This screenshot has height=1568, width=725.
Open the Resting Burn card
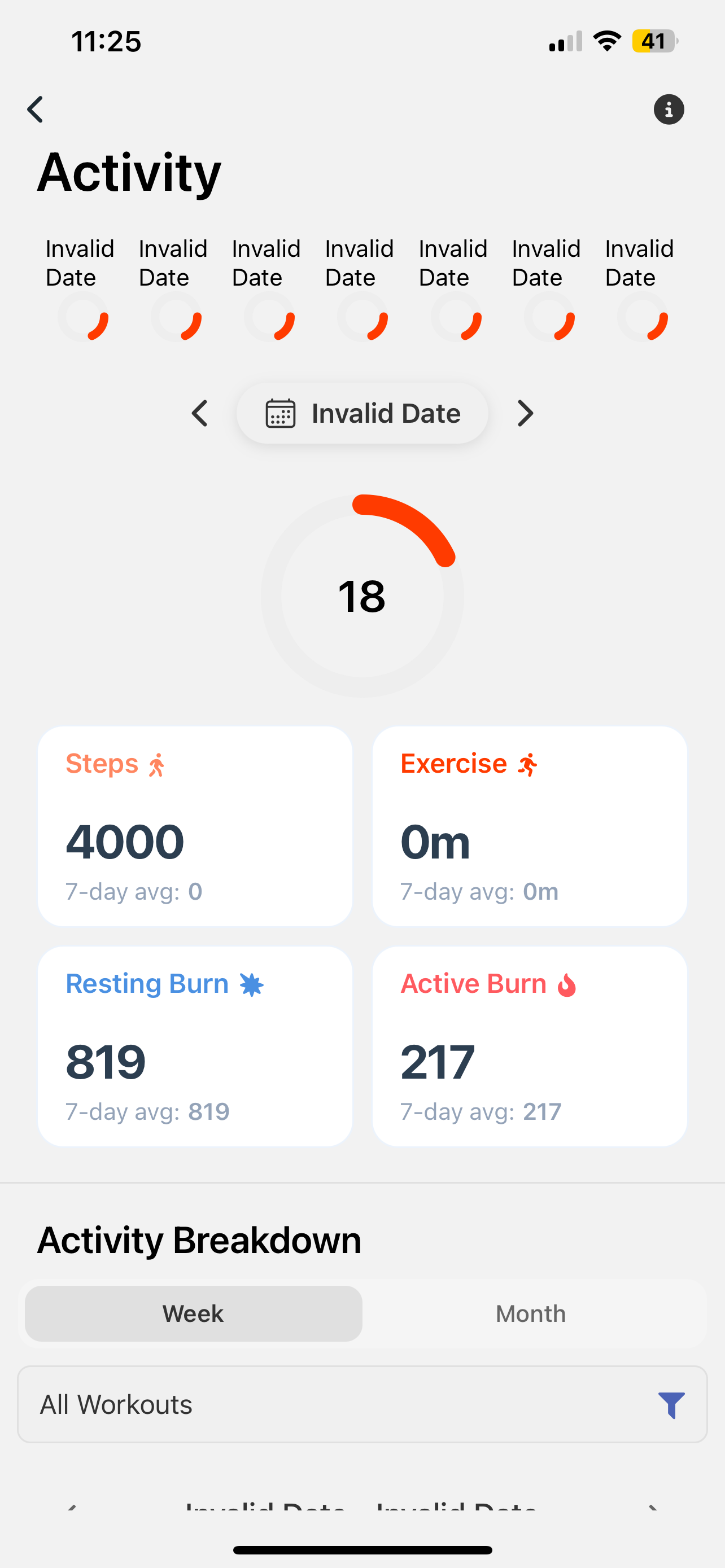tap(195, 1046)
